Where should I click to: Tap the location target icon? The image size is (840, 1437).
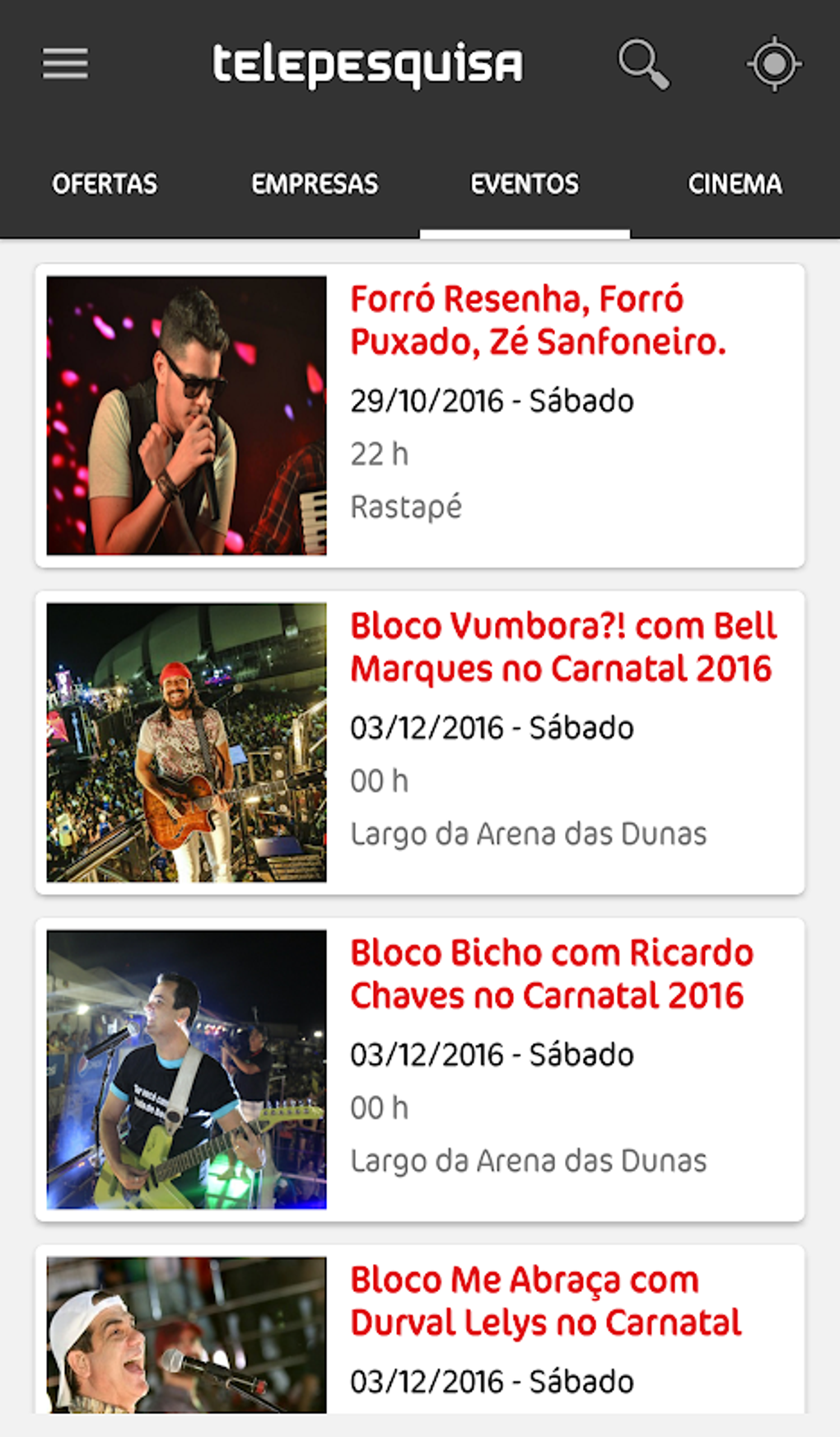tap(774, 63)
